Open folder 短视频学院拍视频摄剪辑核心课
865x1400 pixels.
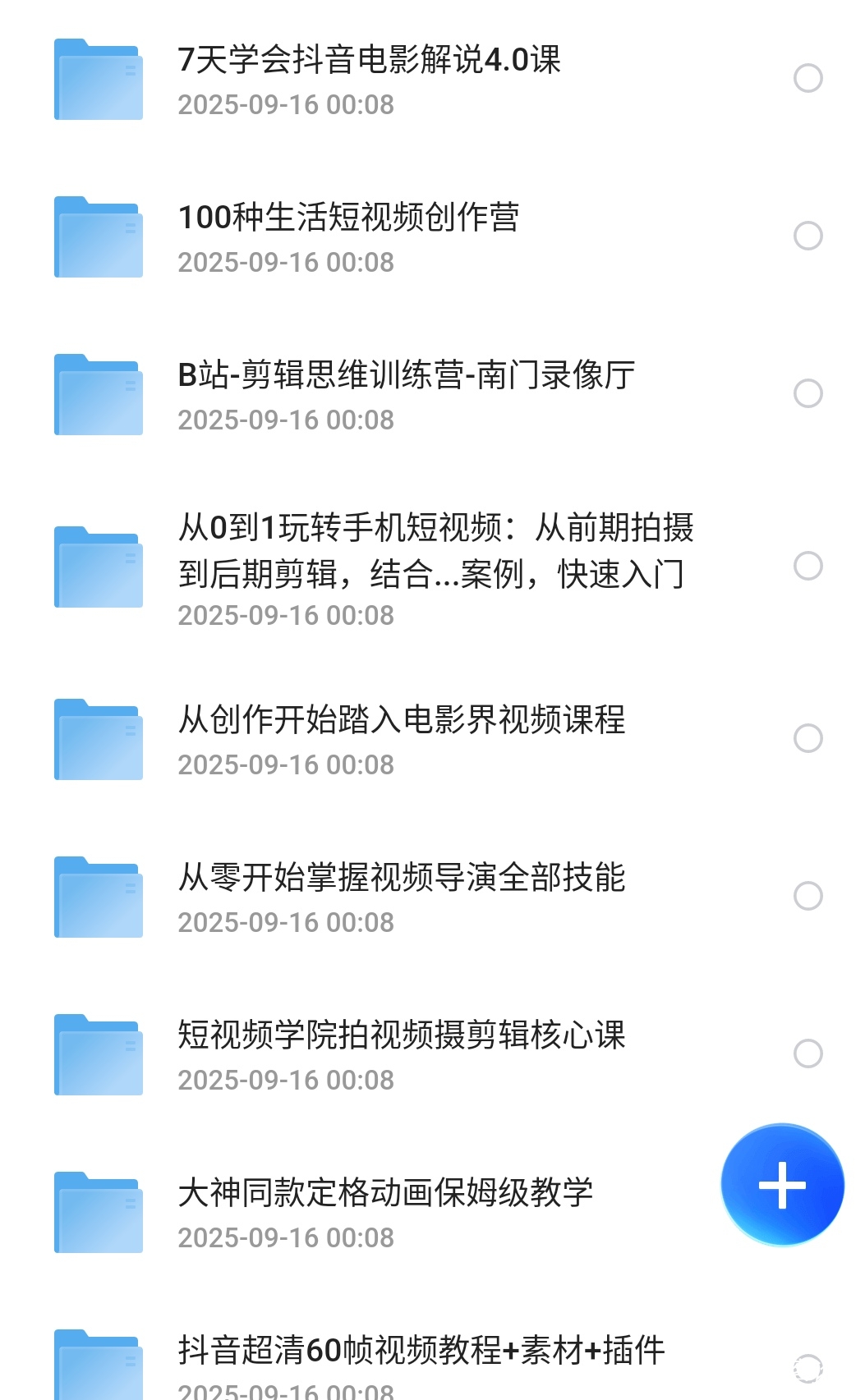401,1036
